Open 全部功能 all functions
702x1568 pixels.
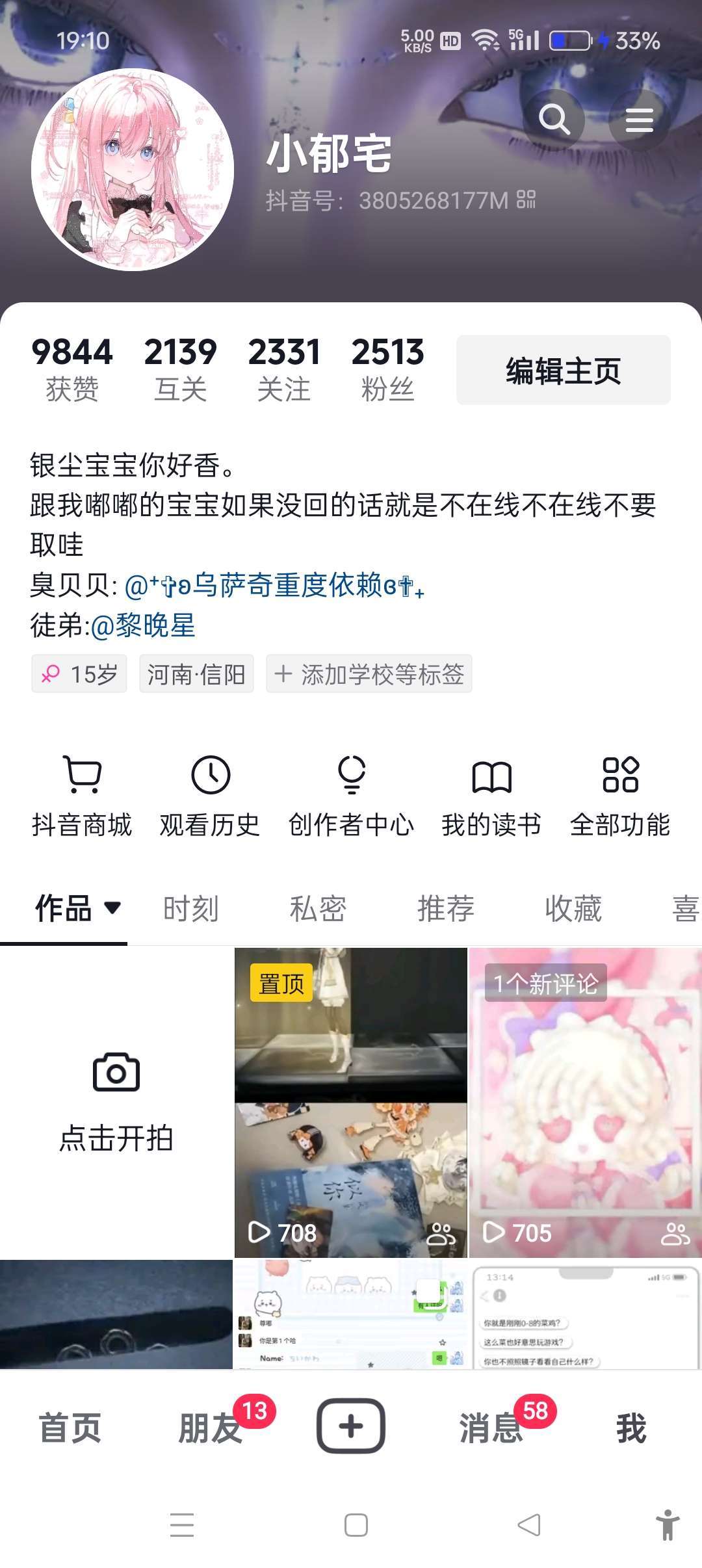[620, 796]
